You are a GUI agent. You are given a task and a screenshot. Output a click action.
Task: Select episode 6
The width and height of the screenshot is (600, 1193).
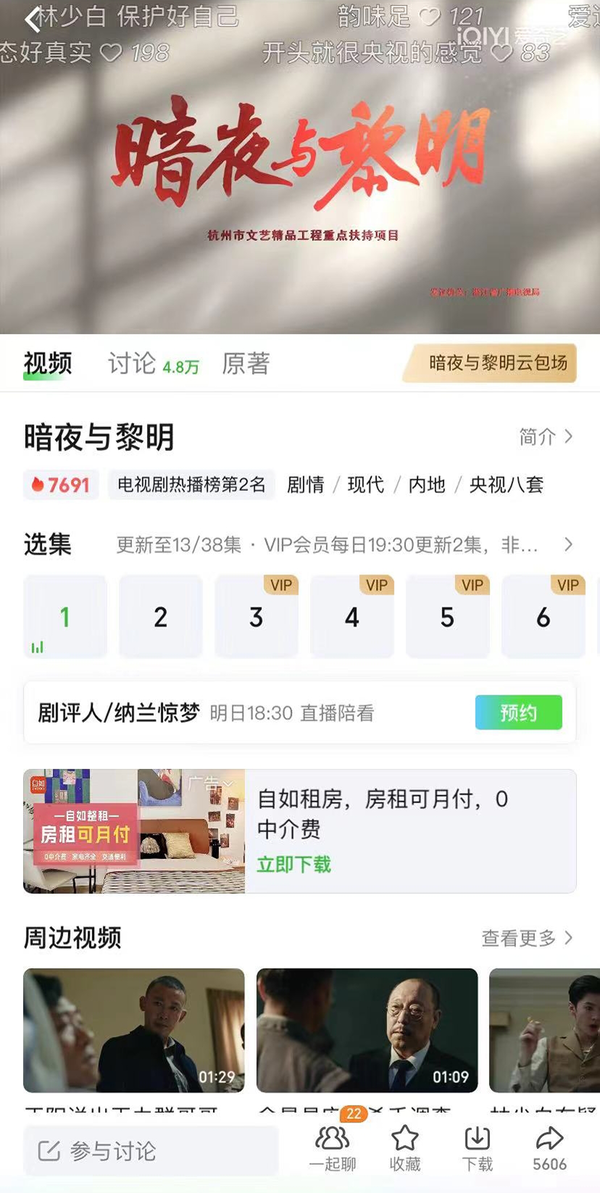(542, 616)
